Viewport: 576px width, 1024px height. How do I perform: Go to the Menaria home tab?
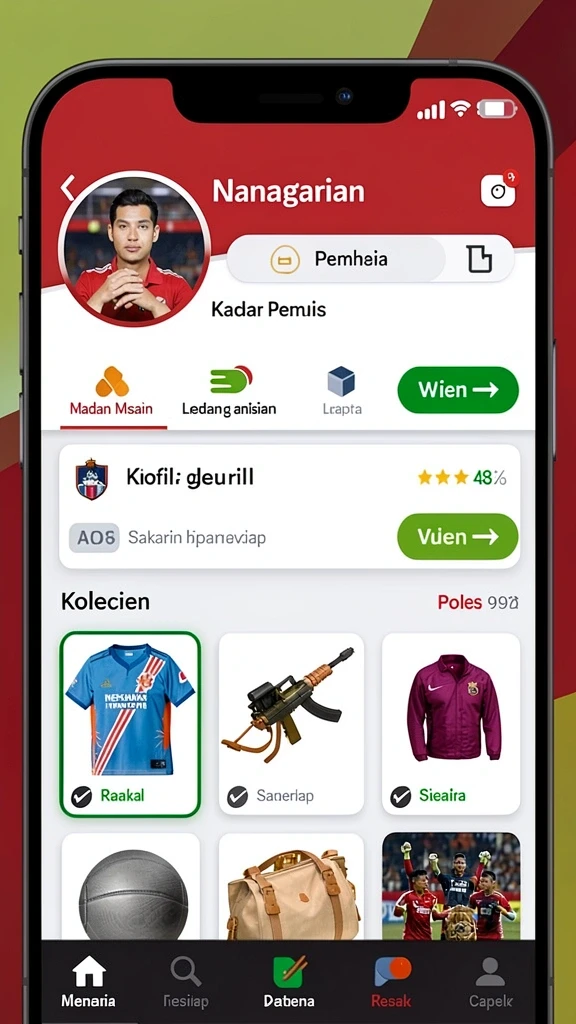(89, 982)
